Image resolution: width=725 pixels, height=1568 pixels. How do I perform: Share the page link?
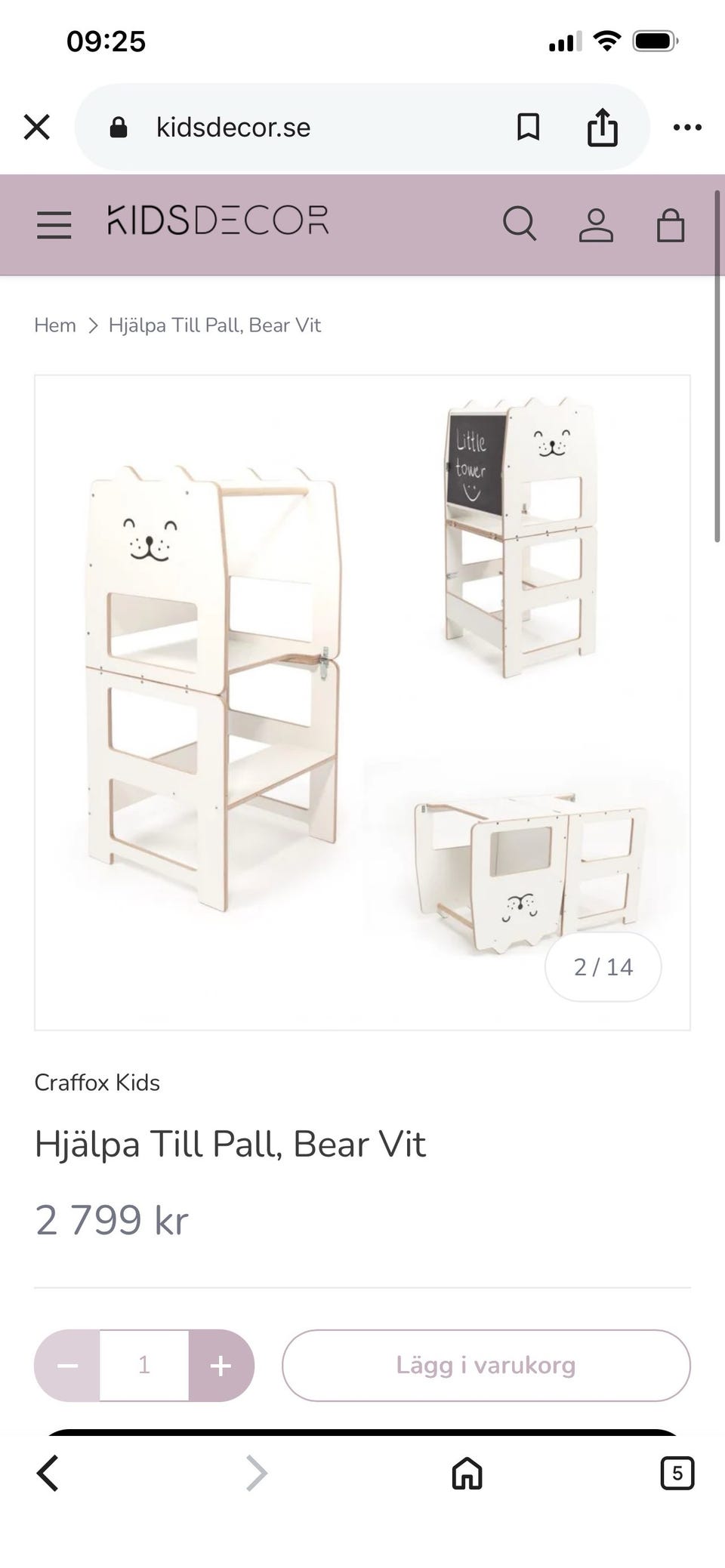[x=602, y=126]
